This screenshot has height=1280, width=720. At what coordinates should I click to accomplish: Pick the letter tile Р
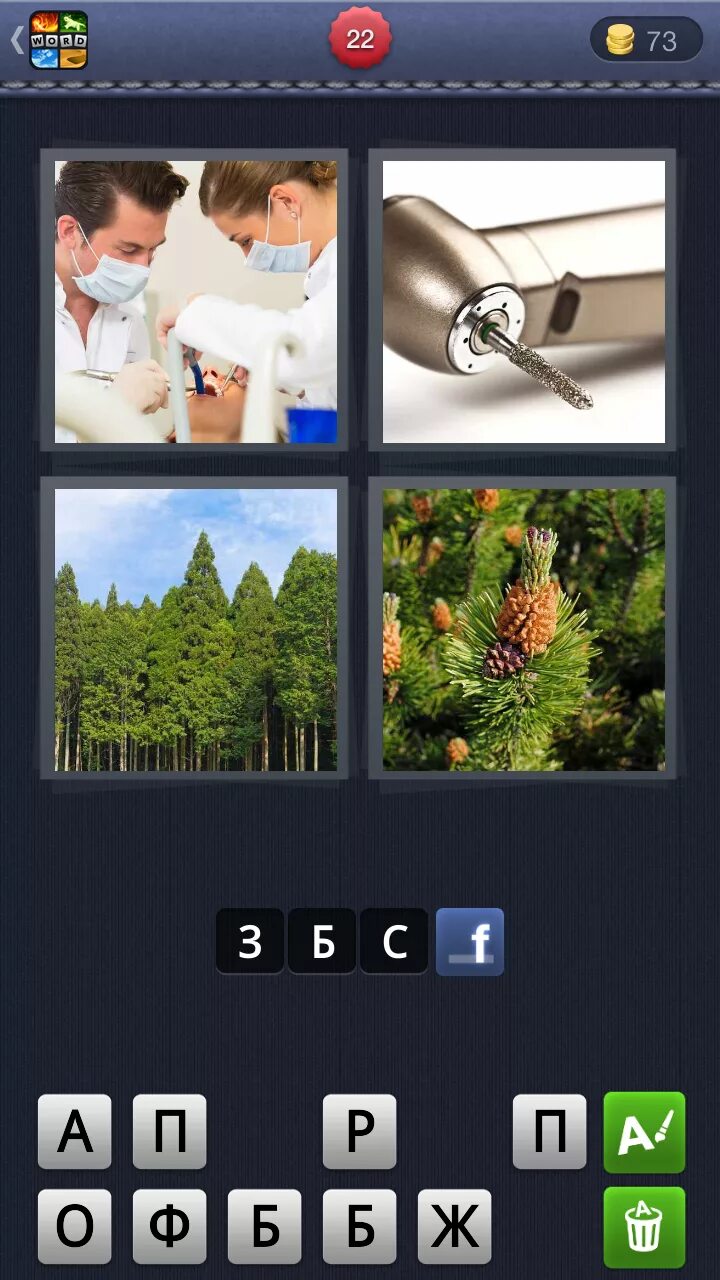click(x=359, y=1131)
